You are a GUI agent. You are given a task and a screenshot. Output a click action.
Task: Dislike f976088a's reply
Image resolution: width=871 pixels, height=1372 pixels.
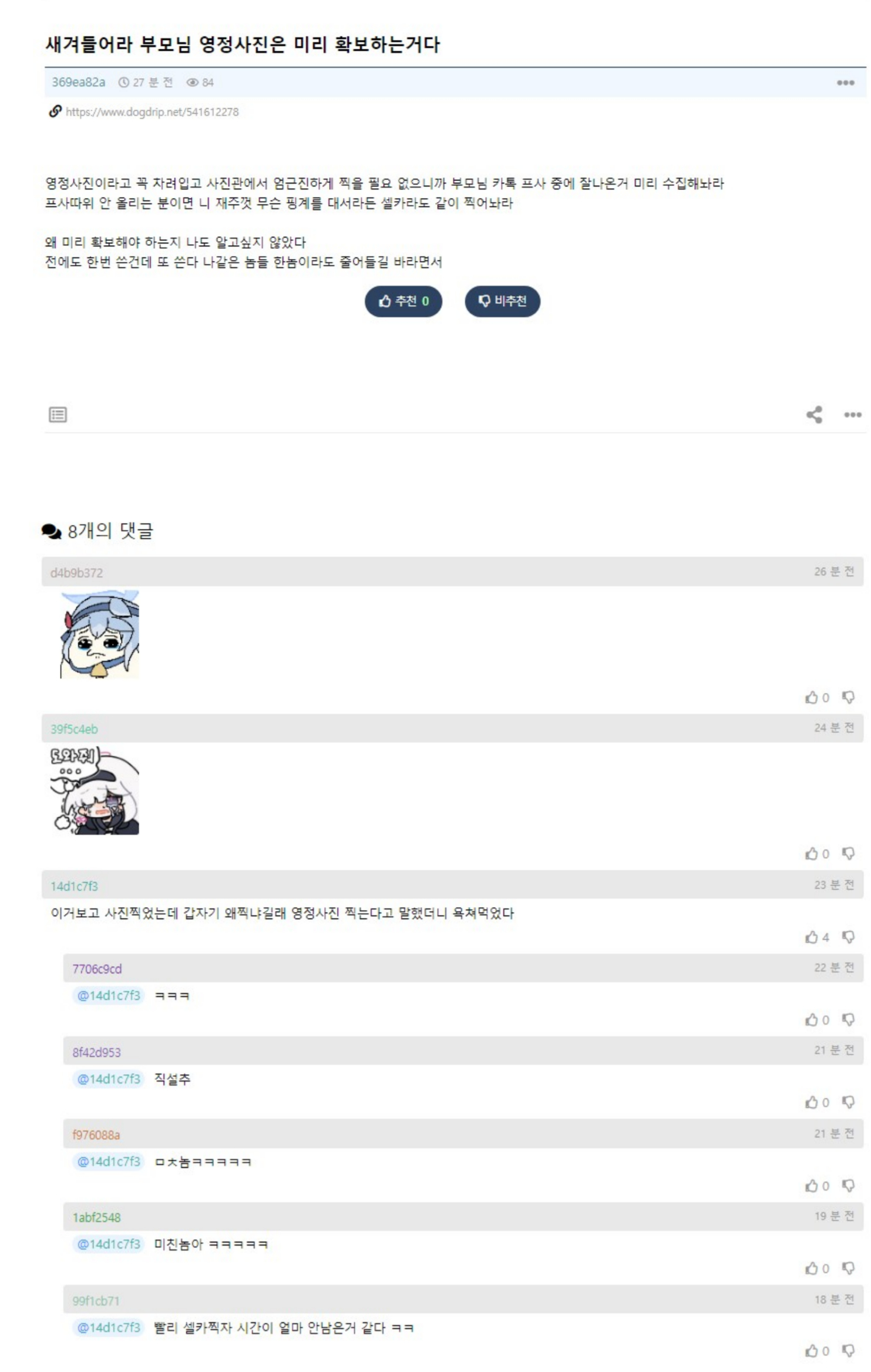pos(848,1186)
